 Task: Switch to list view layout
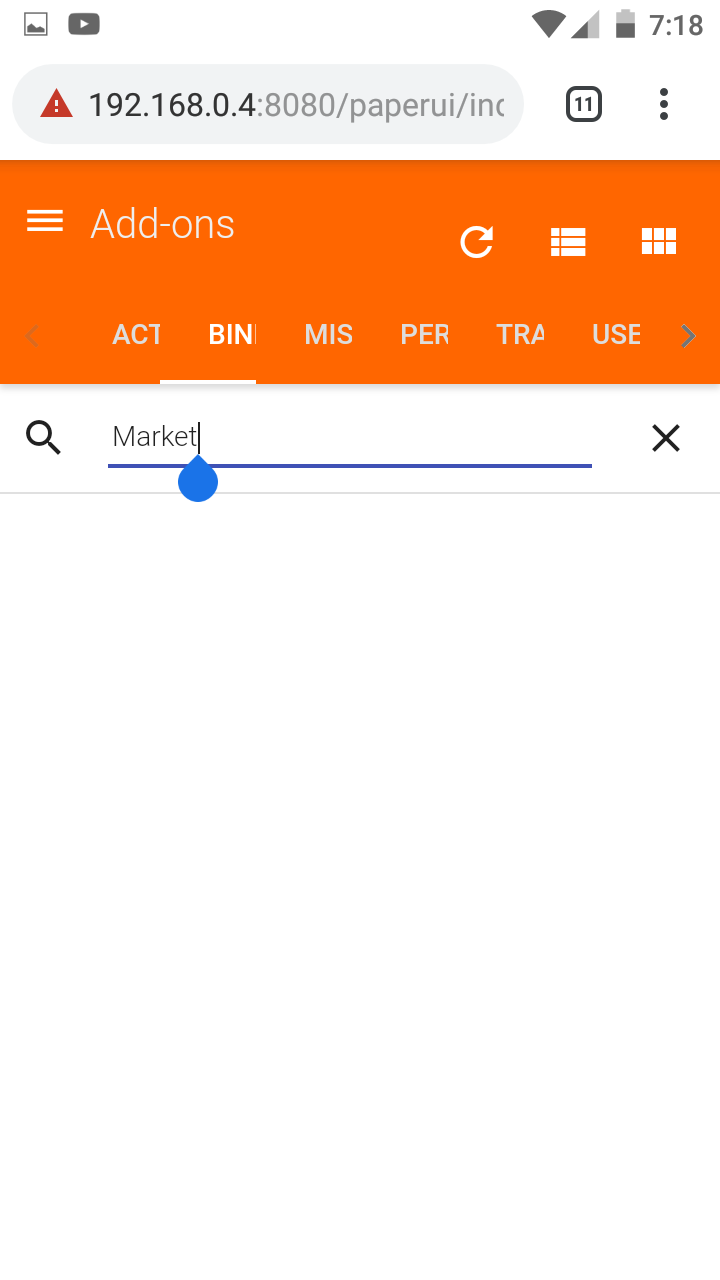[568, 242]
